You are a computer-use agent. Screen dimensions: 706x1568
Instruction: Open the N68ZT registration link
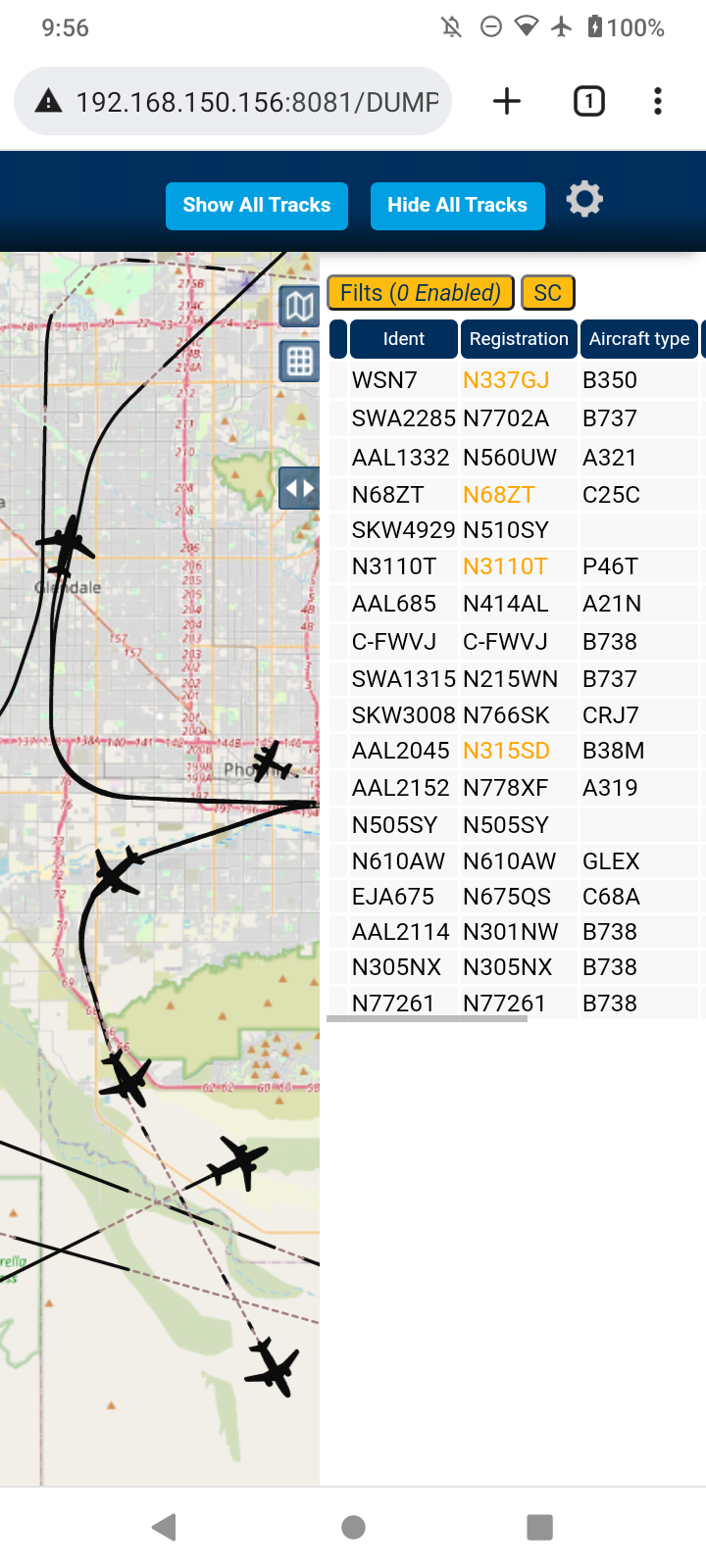click(x=499, y=495)
